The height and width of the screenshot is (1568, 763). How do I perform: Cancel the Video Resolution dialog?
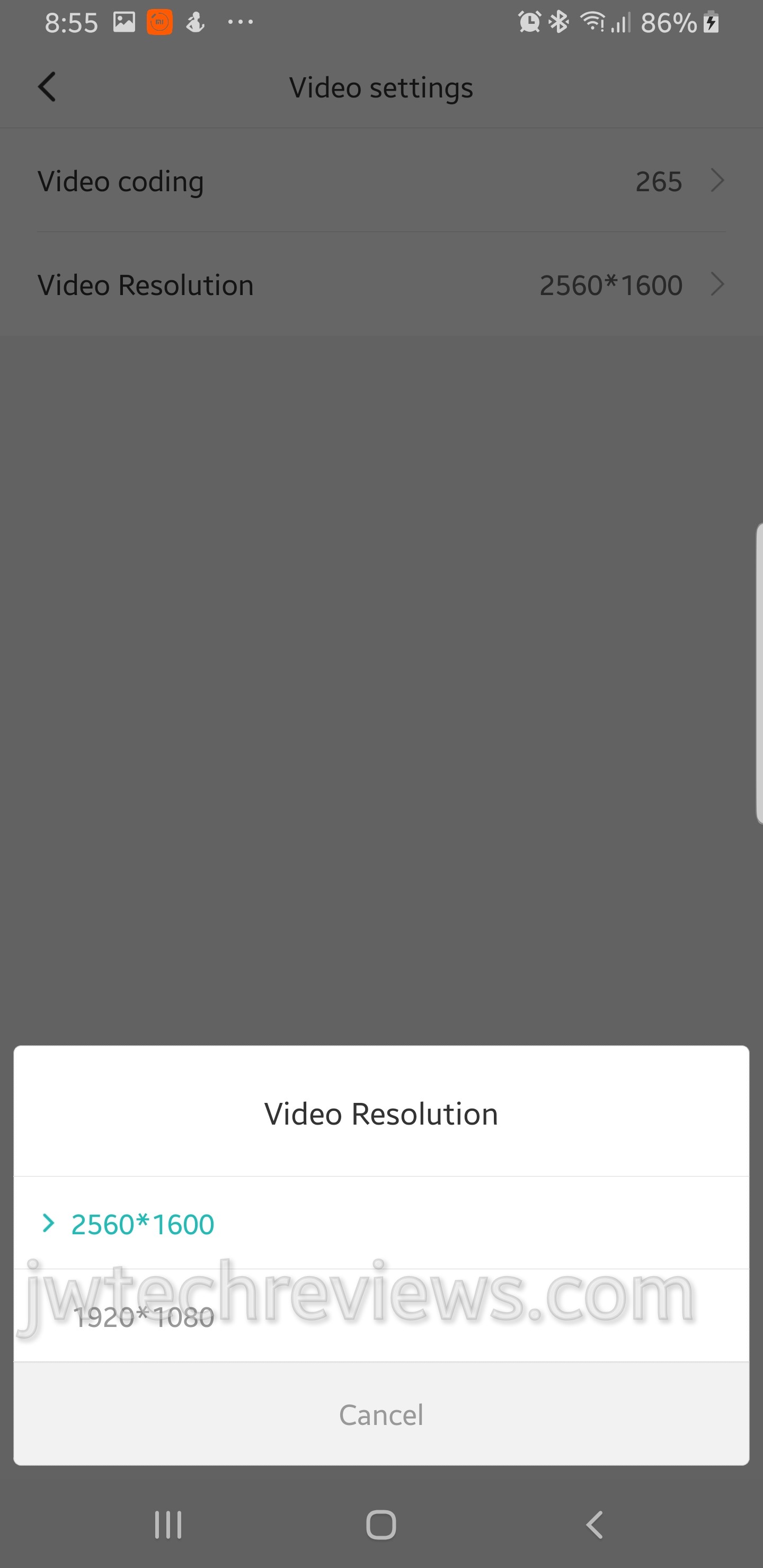[381, 1414]
